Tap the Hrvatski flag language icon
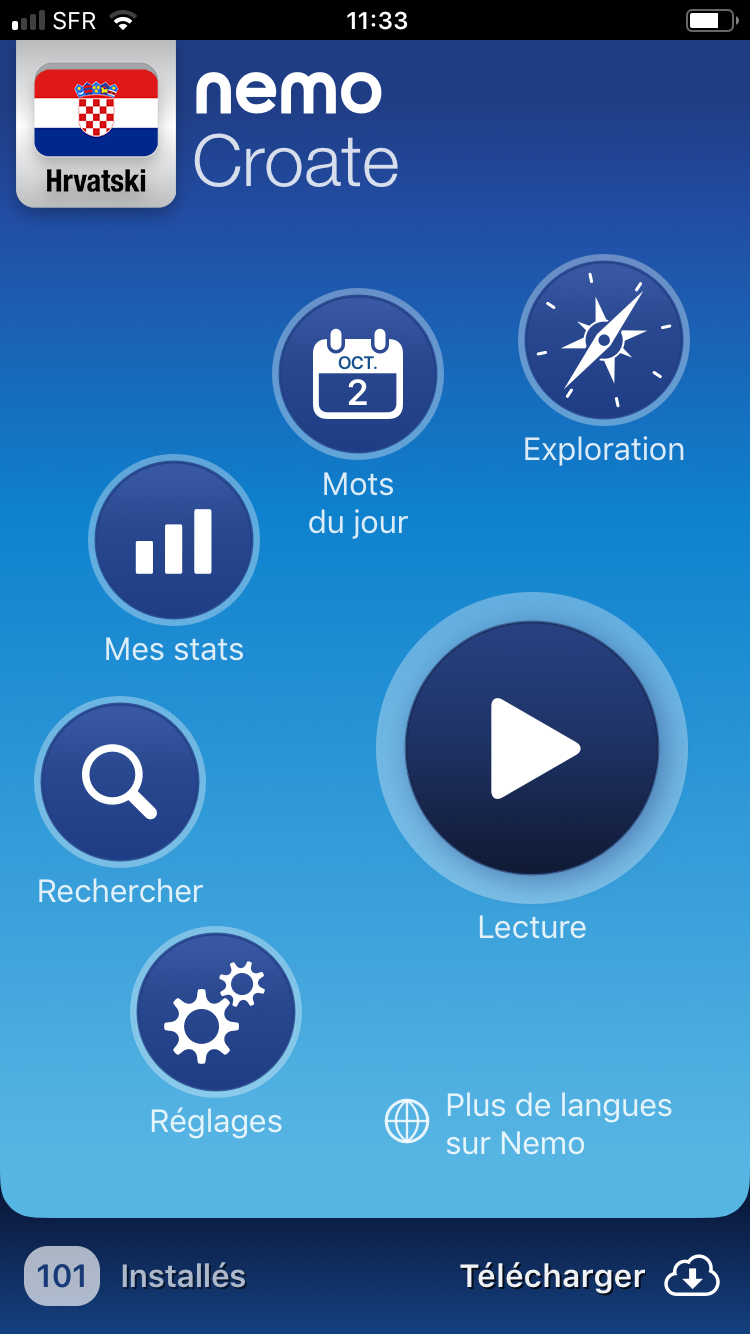 (x=96, y=125)
